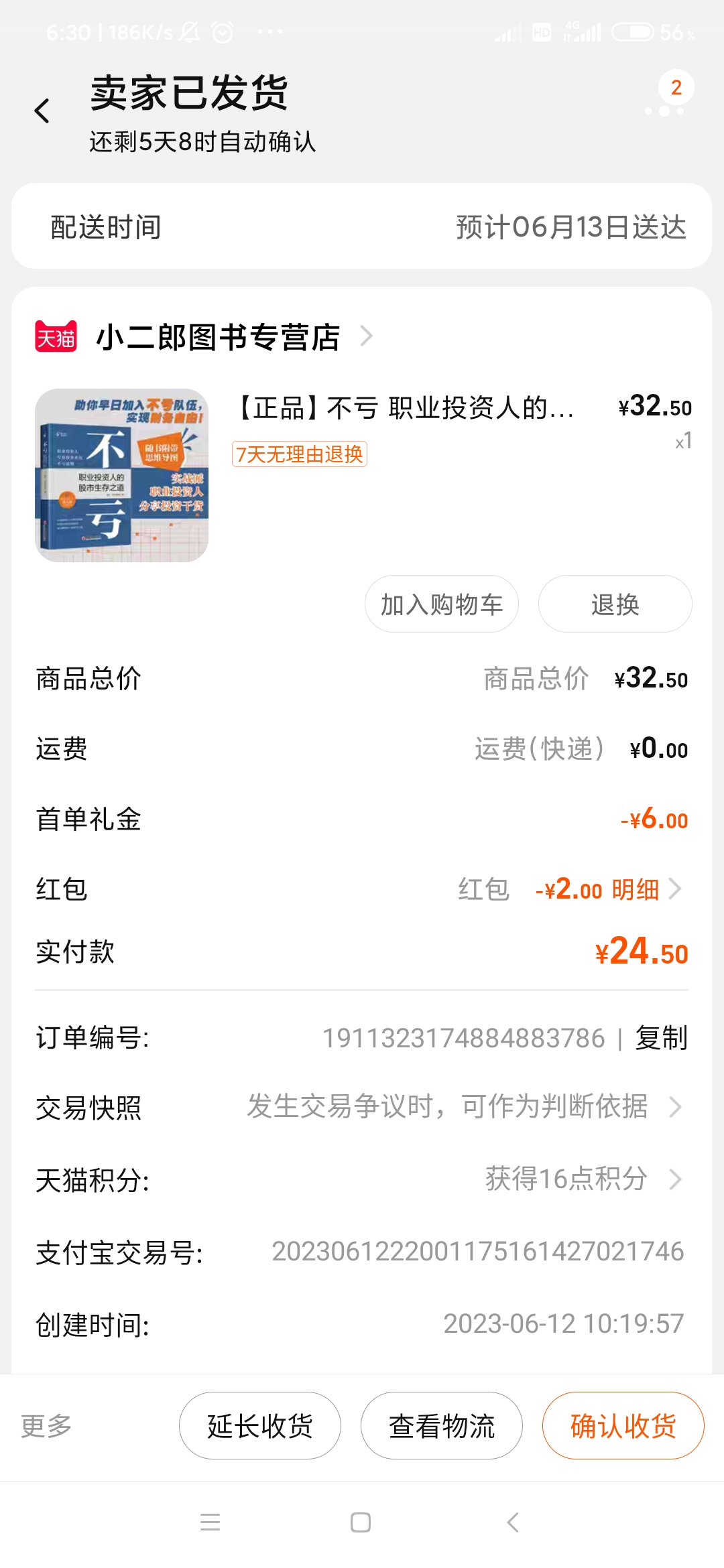
Task: Open the 交易快照 row
Action: 362,1107
